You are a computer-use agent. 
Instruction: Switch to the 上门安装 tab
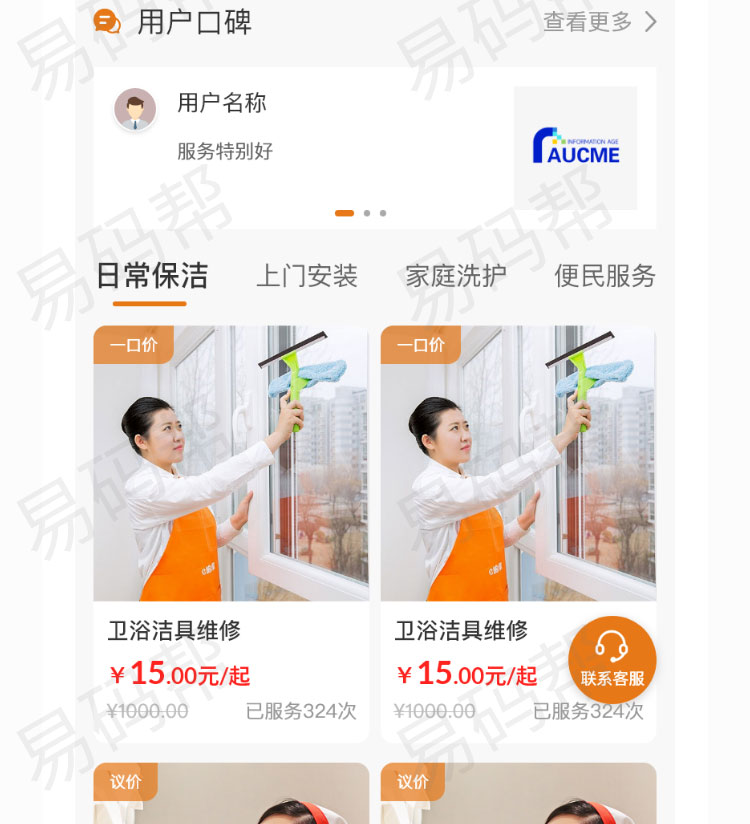point(307,276)
